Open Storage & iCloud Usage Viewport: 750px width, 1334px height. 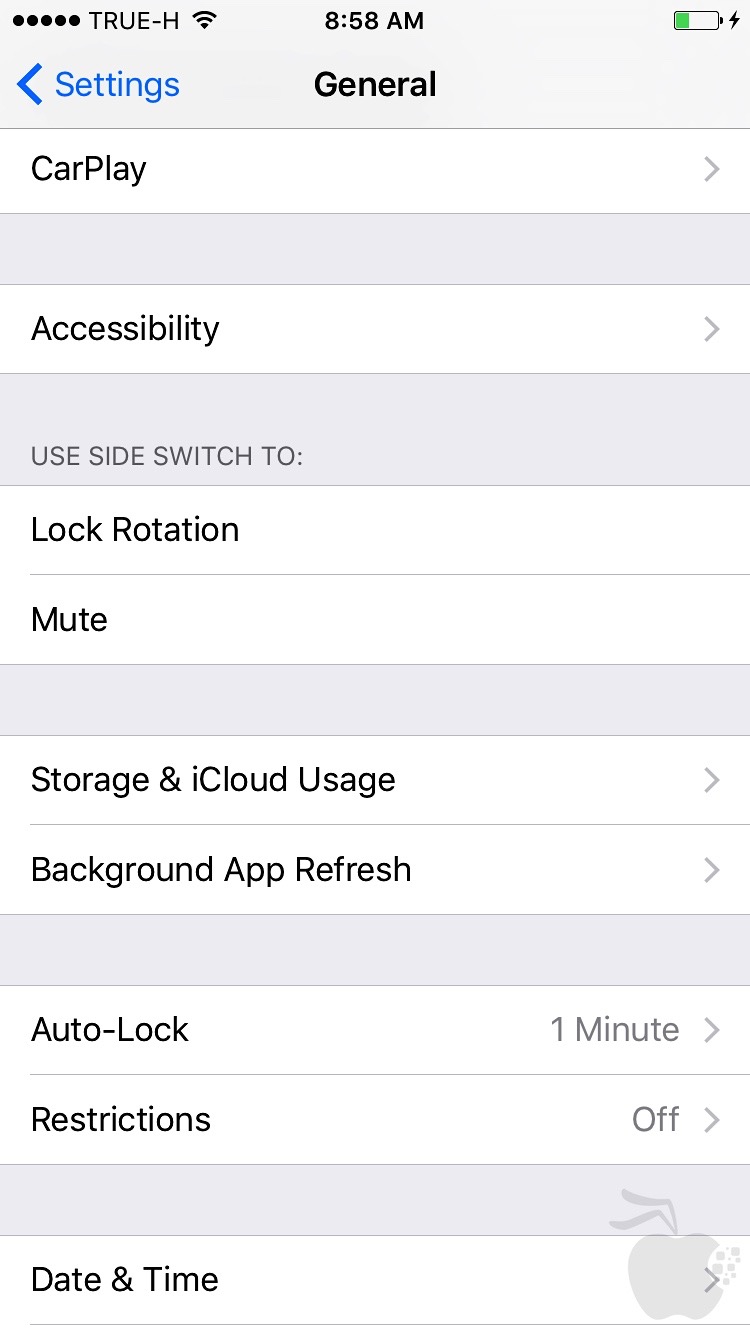375,779
